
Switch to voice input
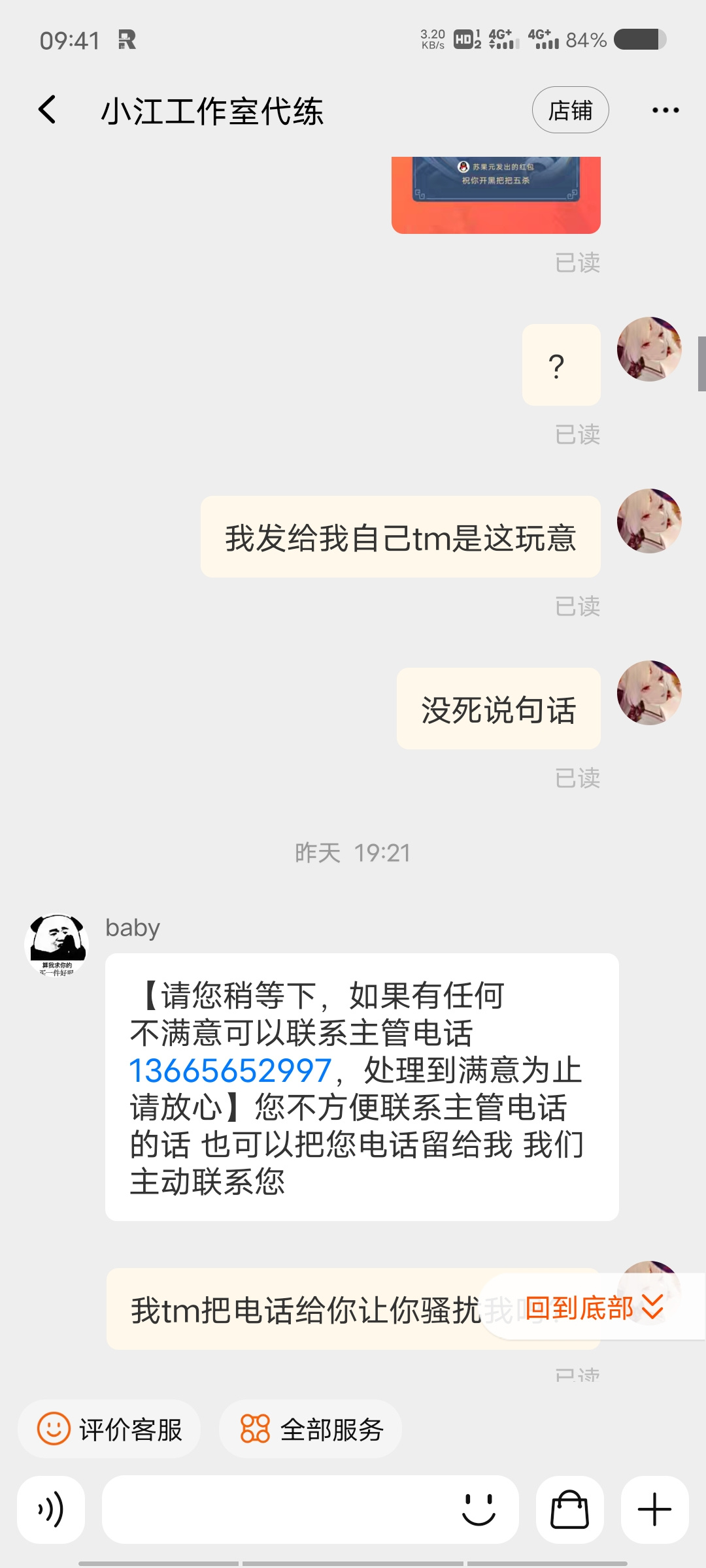pos(51,1509)
